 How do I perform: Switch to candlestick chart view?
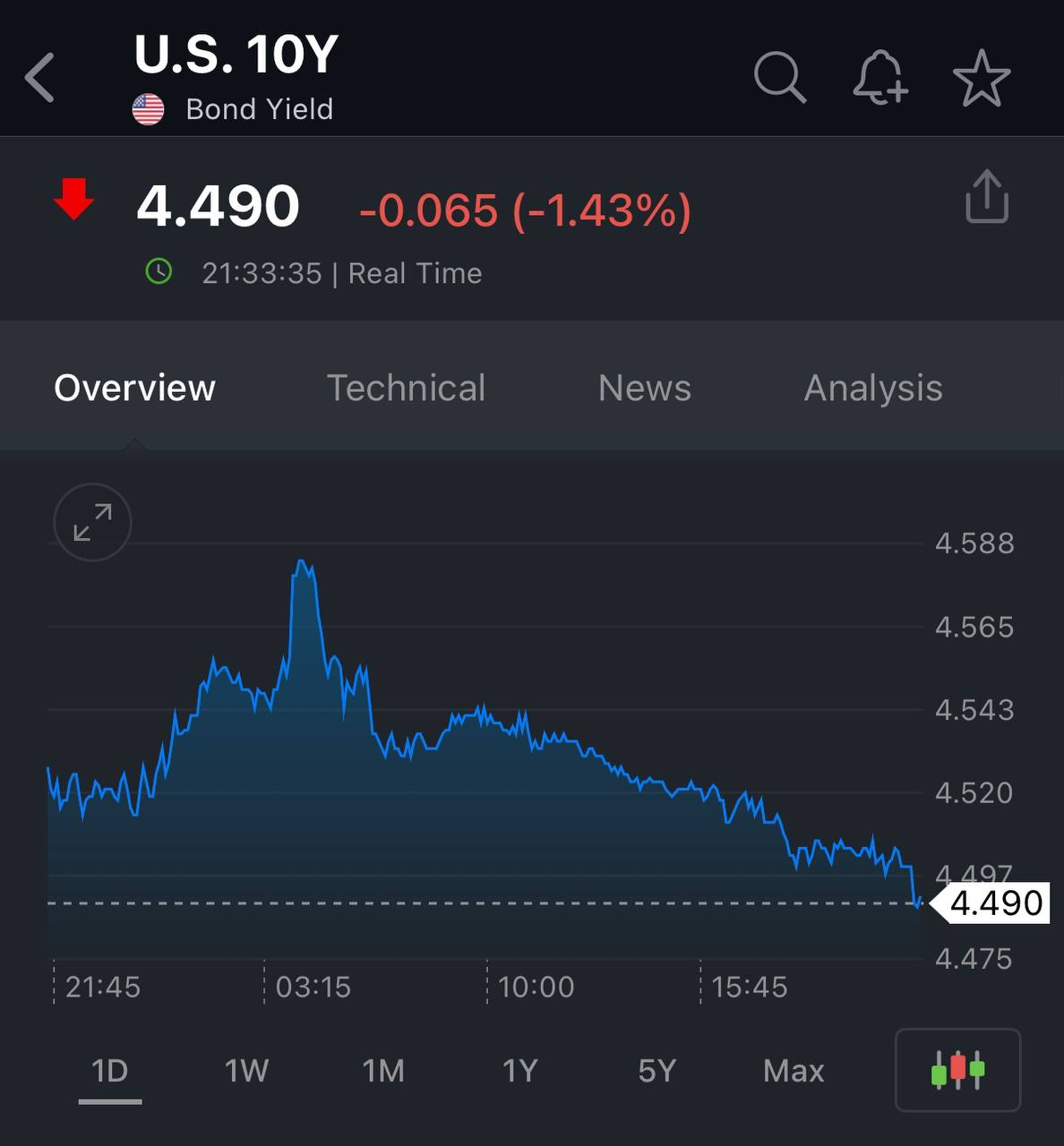[x=957, y=1070]
